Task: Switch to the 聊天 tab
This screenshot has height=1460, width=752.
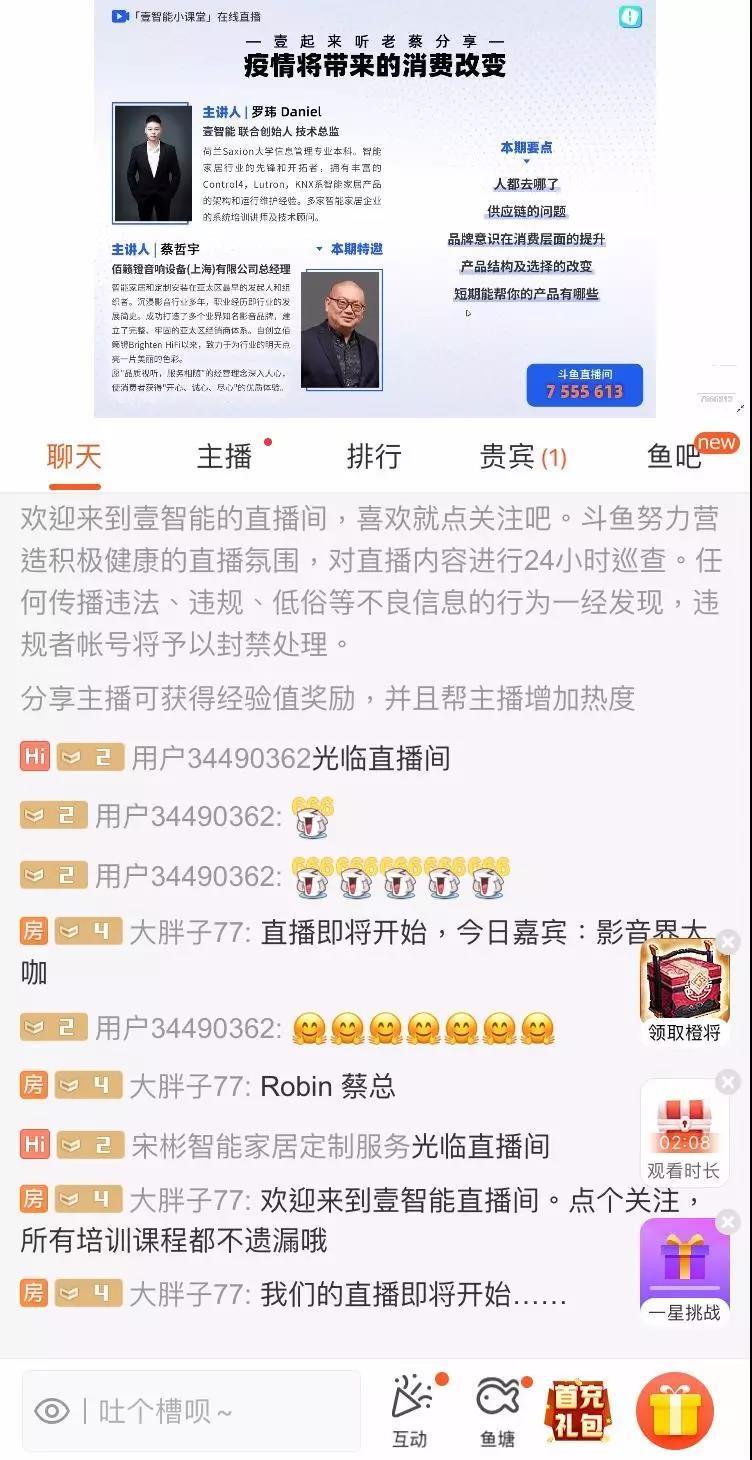Action: (x=74, y=458)
